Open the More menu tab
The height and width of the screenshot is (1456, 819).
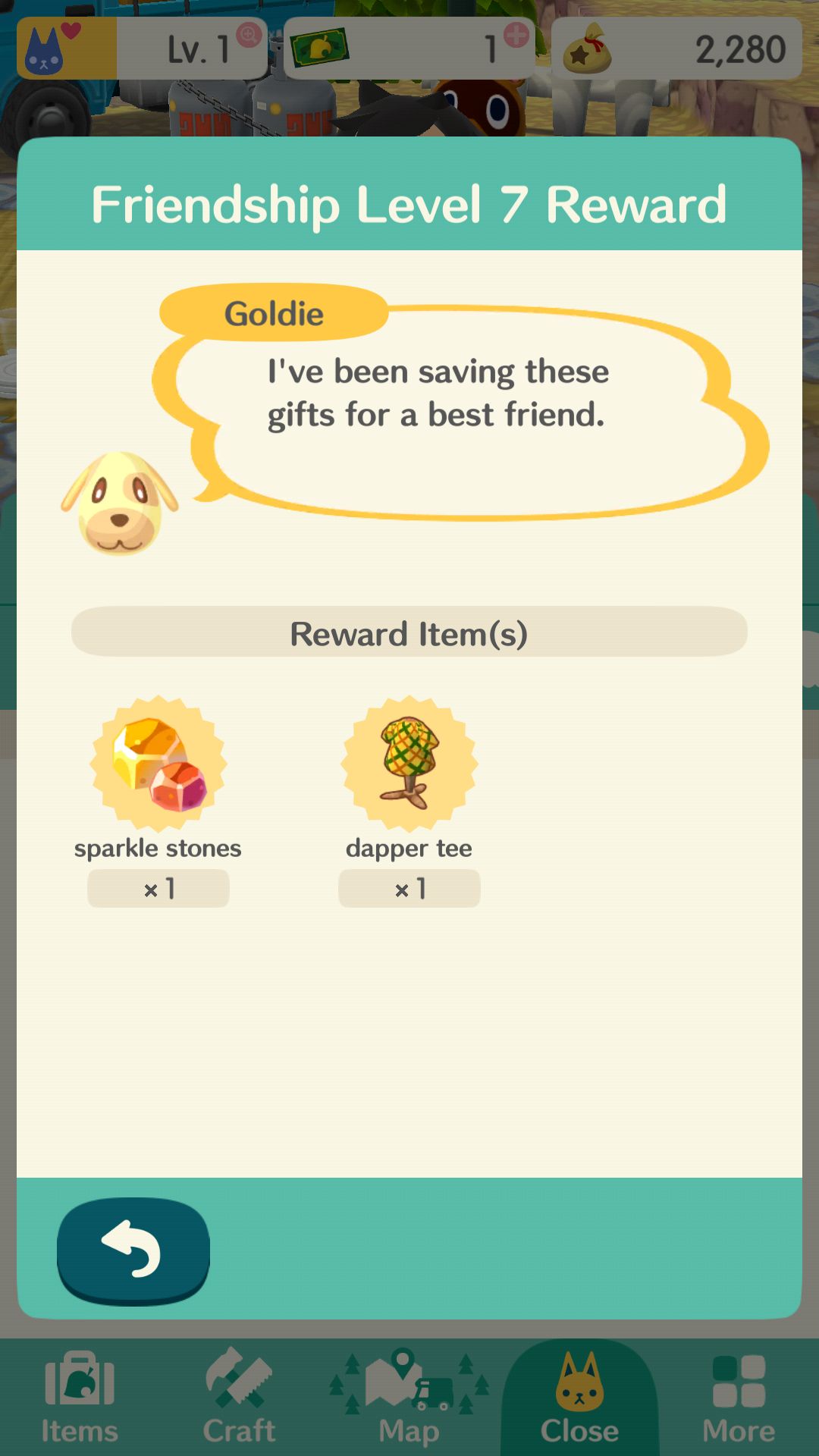tap(739, 1398)
